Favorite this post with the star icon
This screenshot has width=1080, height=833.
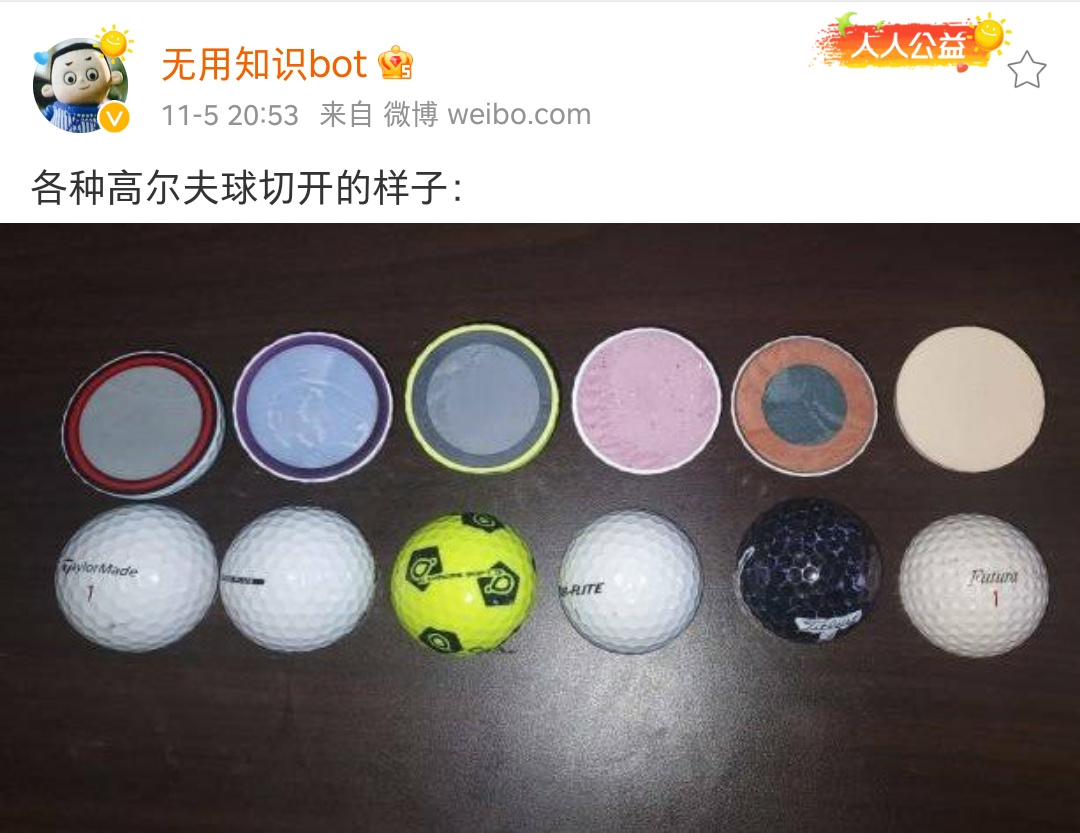(x=1026, y=70)
